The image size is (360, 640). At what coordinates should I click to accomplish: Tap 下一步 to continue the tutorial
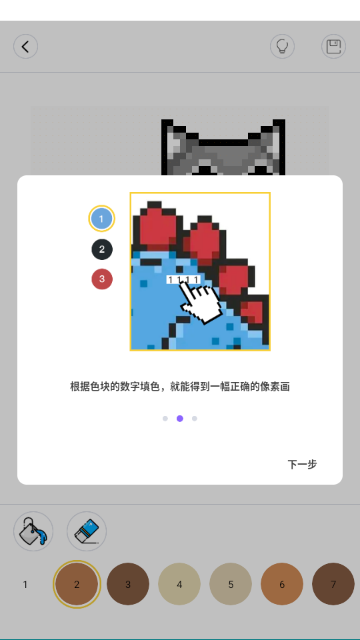[302, 464]
